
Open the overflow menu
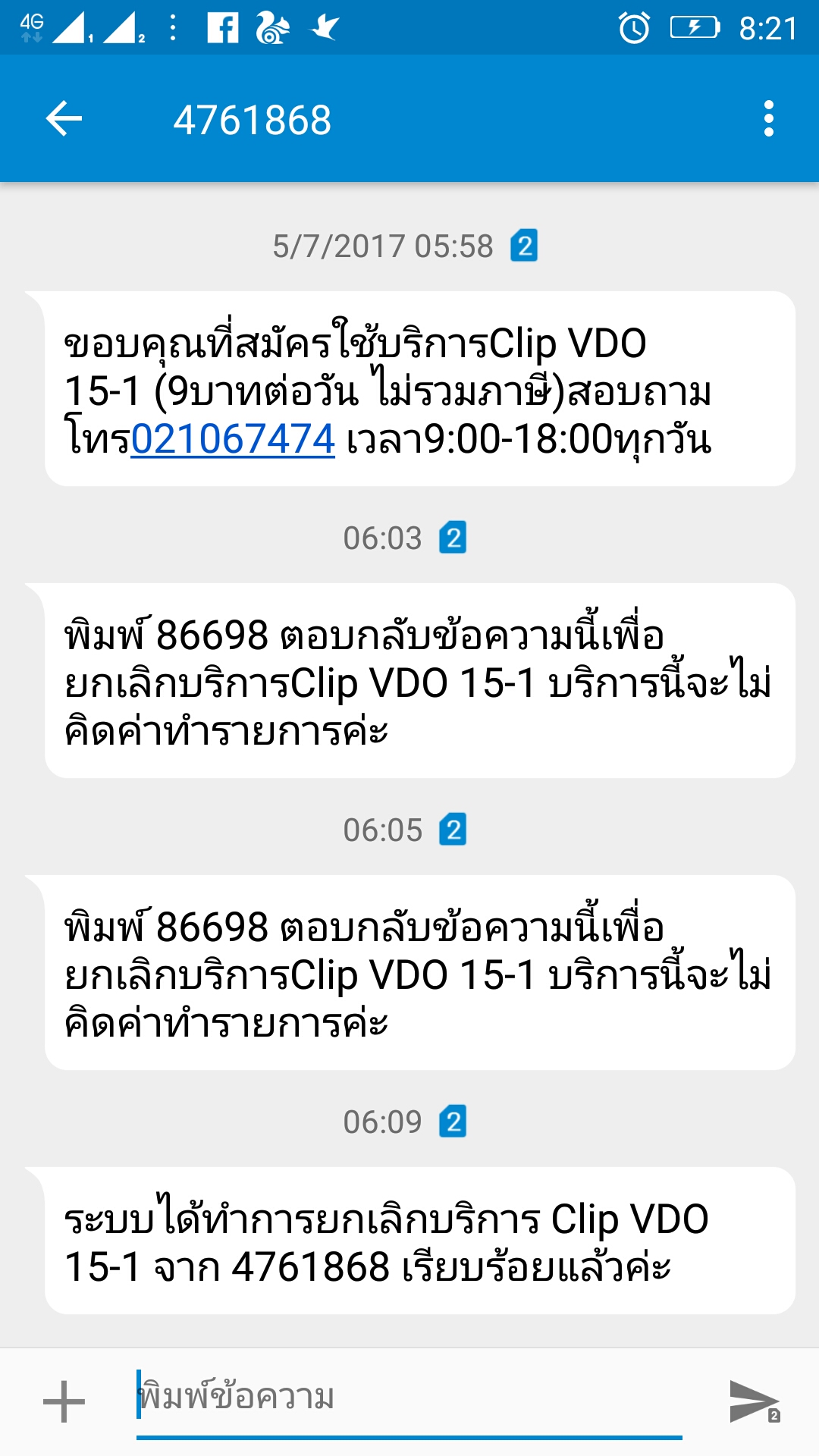[768, 119]
